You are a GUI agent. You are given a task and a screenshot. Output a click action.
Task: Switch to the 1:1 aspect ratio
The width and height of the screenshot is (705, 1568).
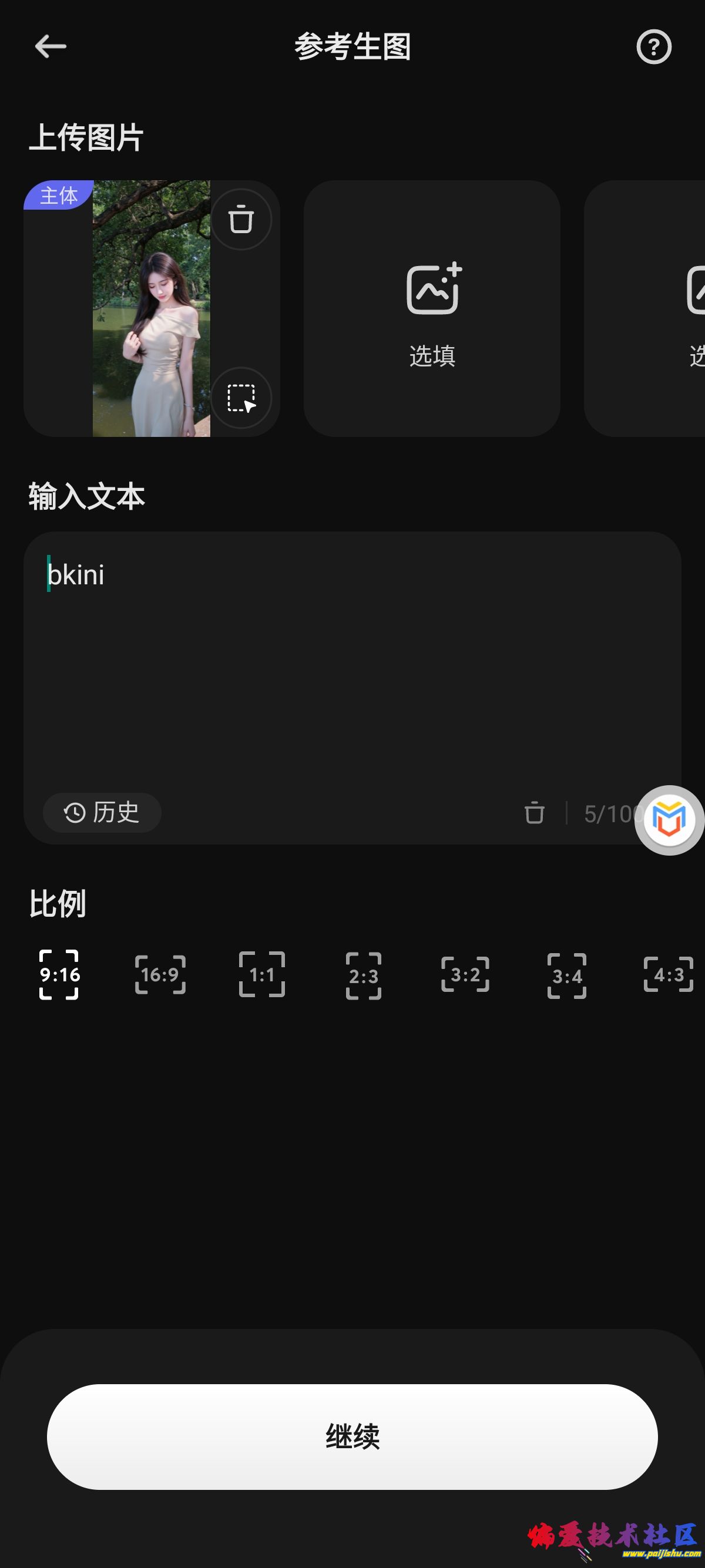(x=262, y=974)
